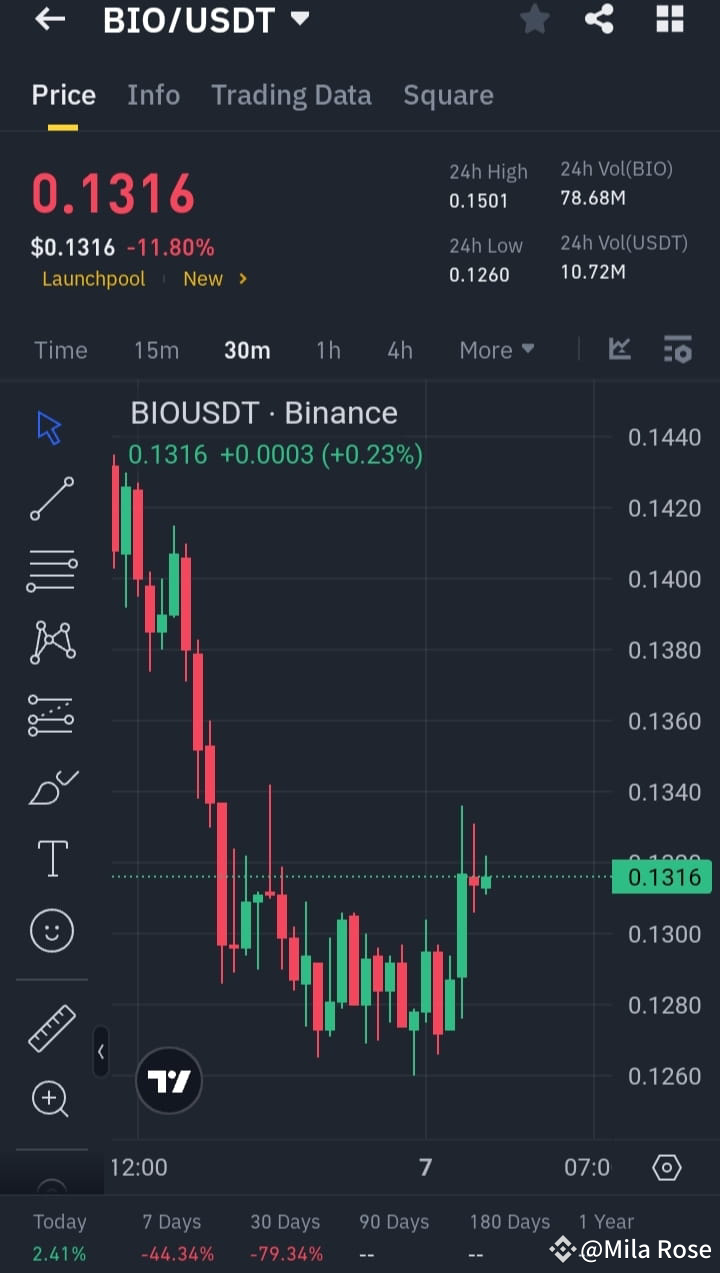
Task: Select the 1h timeframe
Action: tap(328, 349)
